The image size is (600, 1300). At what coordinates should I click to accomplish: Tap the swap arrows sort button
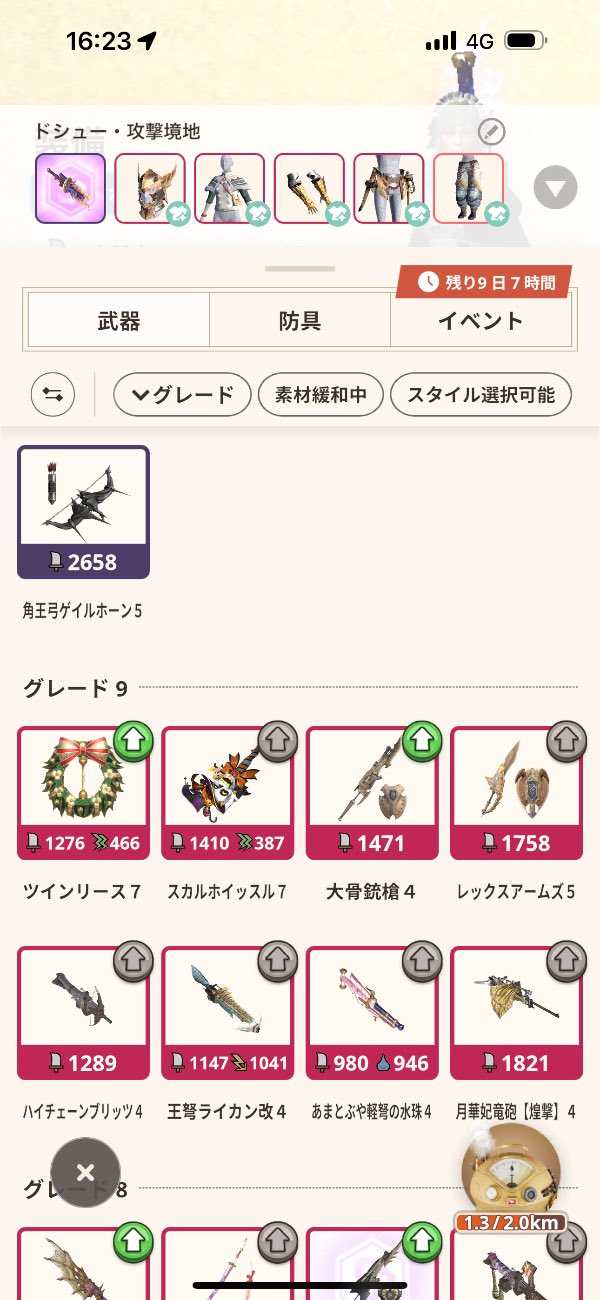53,395
